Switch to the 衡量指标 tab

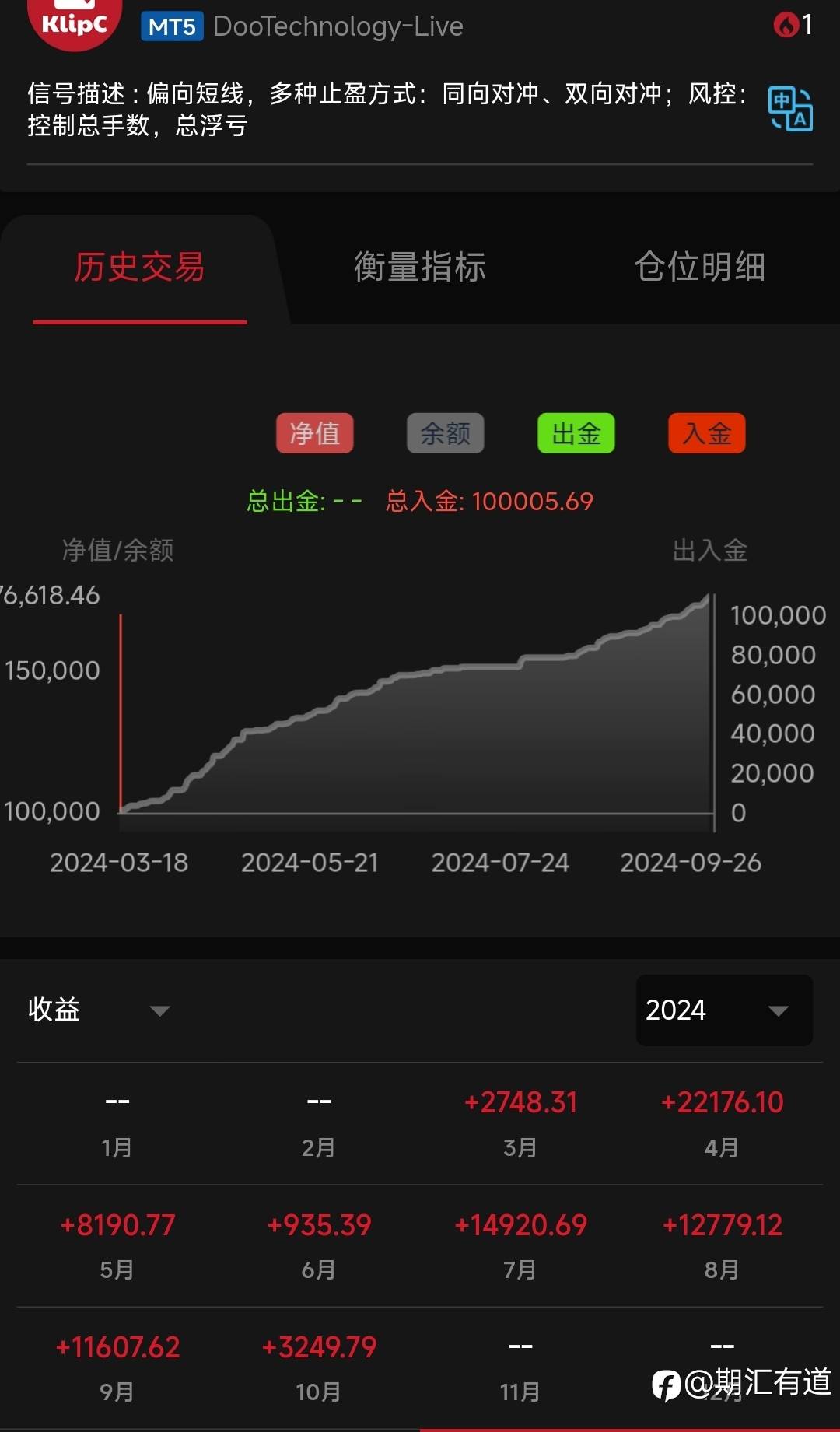pyautogui.click(x=420, y=267)
